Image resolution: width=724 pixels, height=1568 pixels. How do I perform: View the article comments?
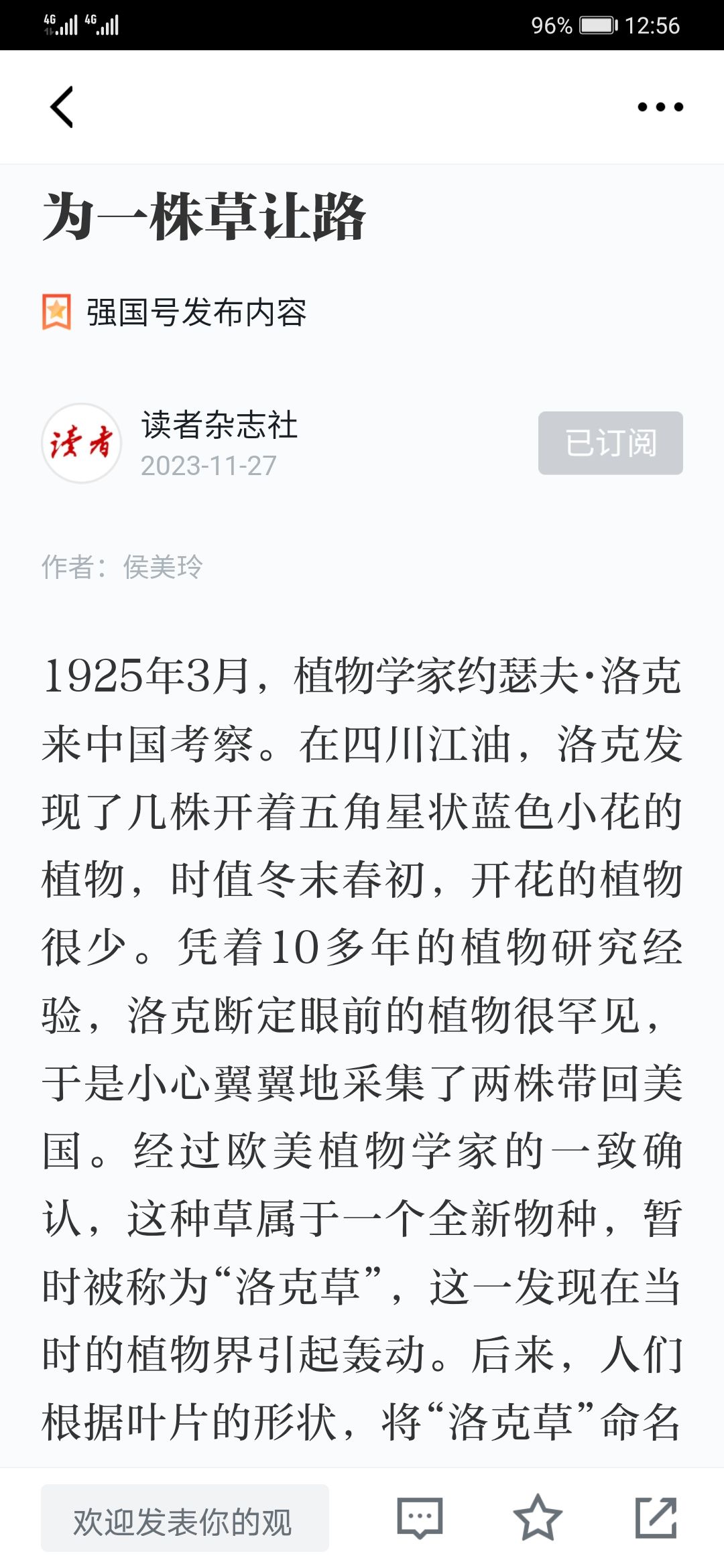click(420, 1518)
